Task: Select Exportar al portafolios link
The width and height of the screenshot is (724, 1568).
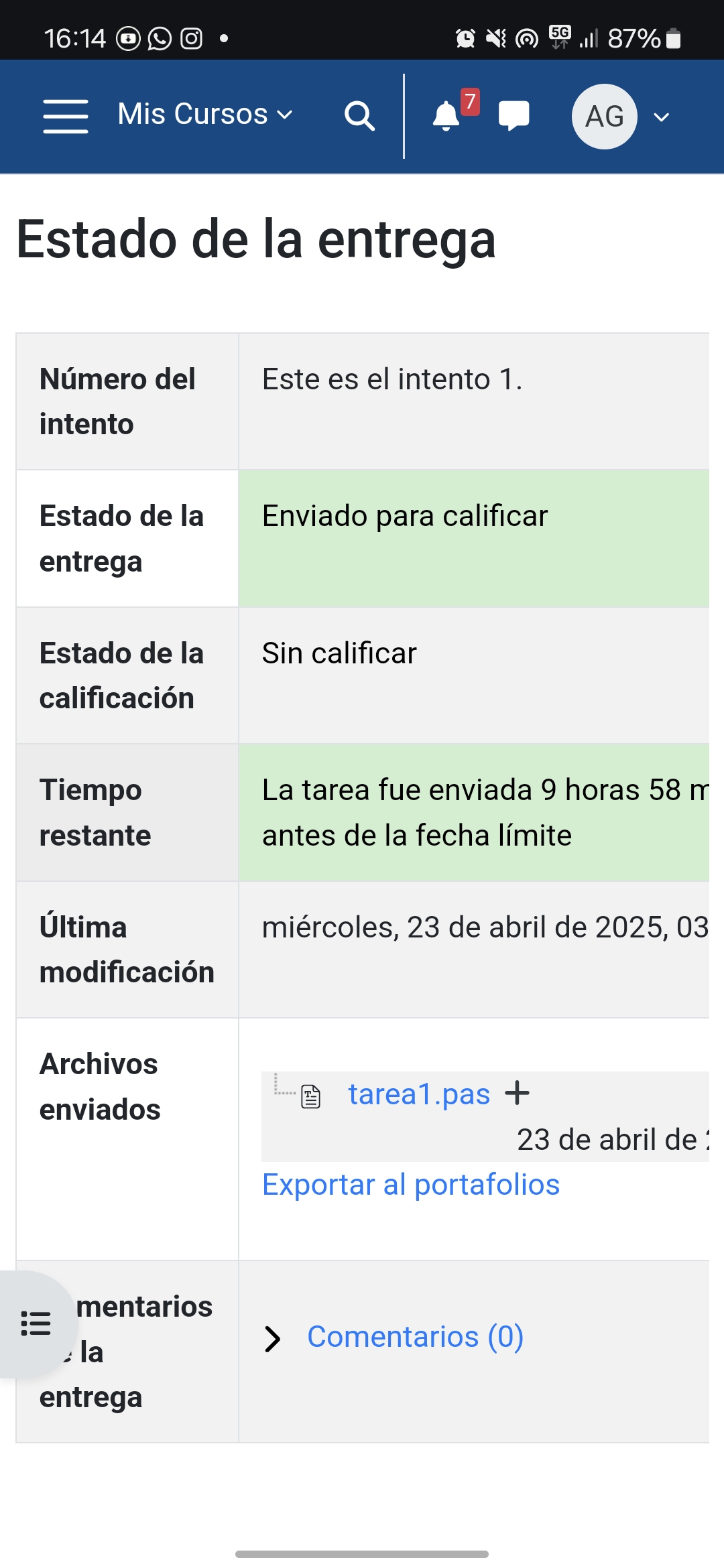Action: [411, 1184]
